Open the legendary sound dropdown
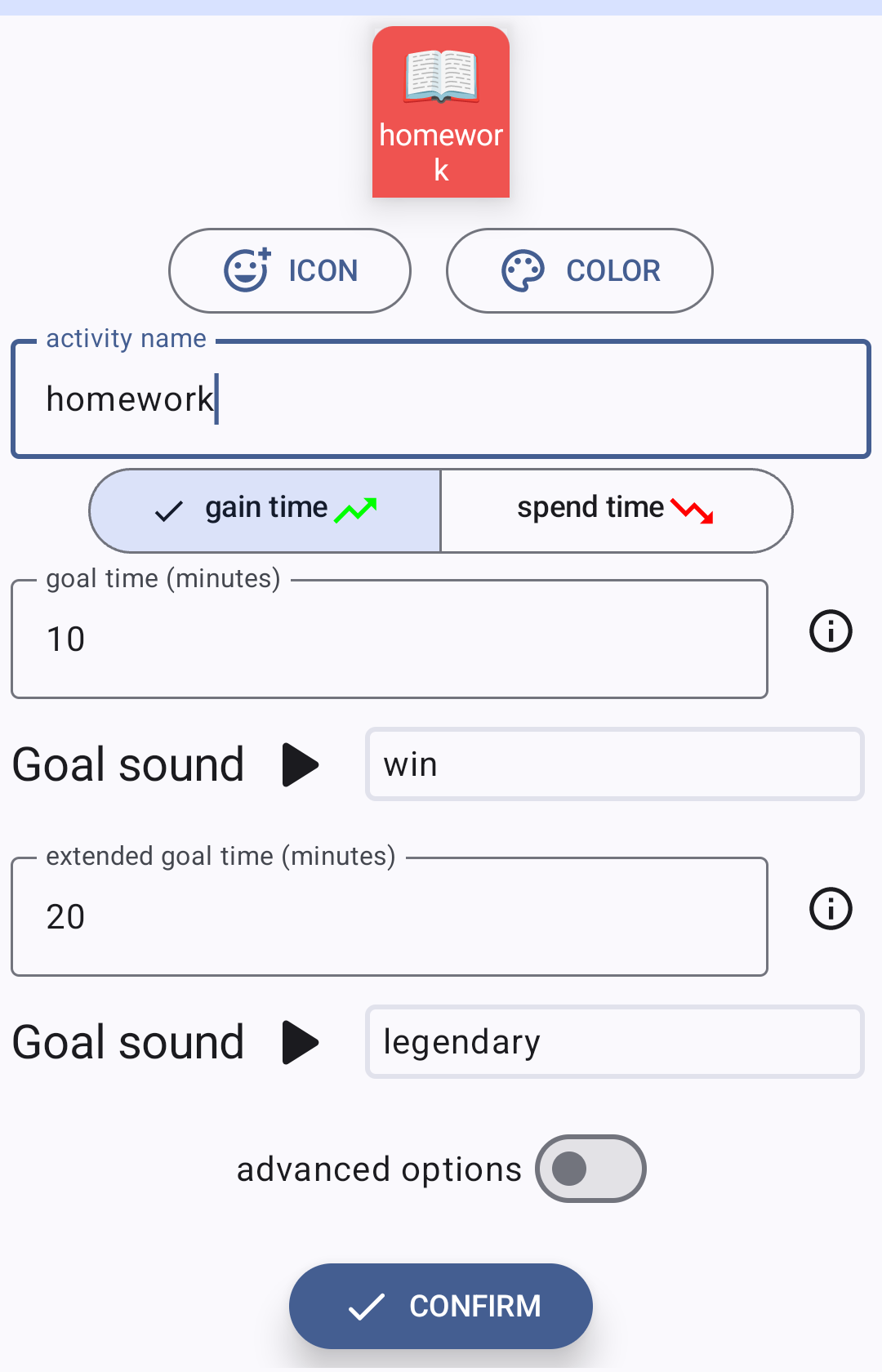 pos(614,1043)
